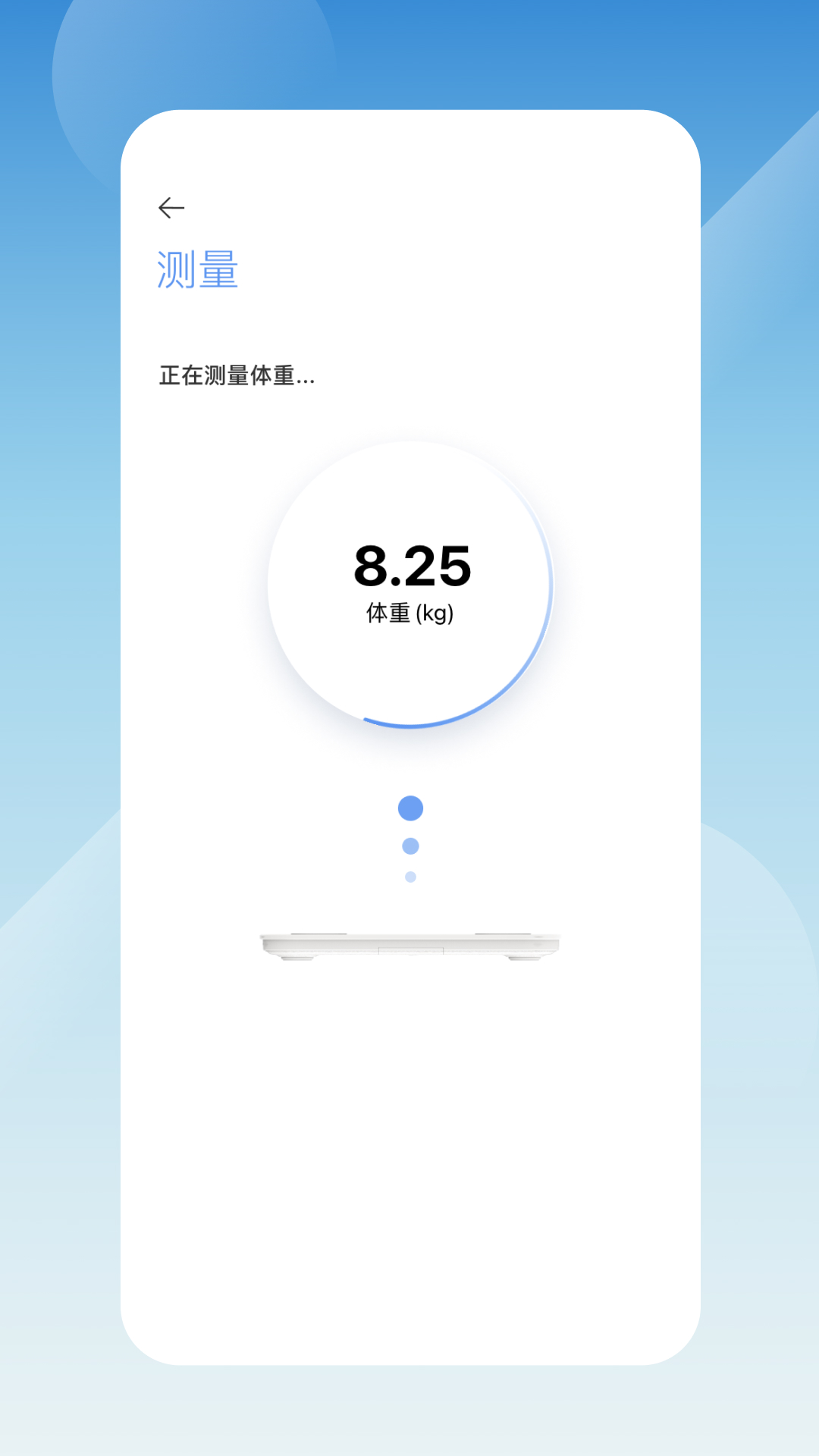
Task: Click the middle blue dot indicator
Action: (x=409, y=845)
